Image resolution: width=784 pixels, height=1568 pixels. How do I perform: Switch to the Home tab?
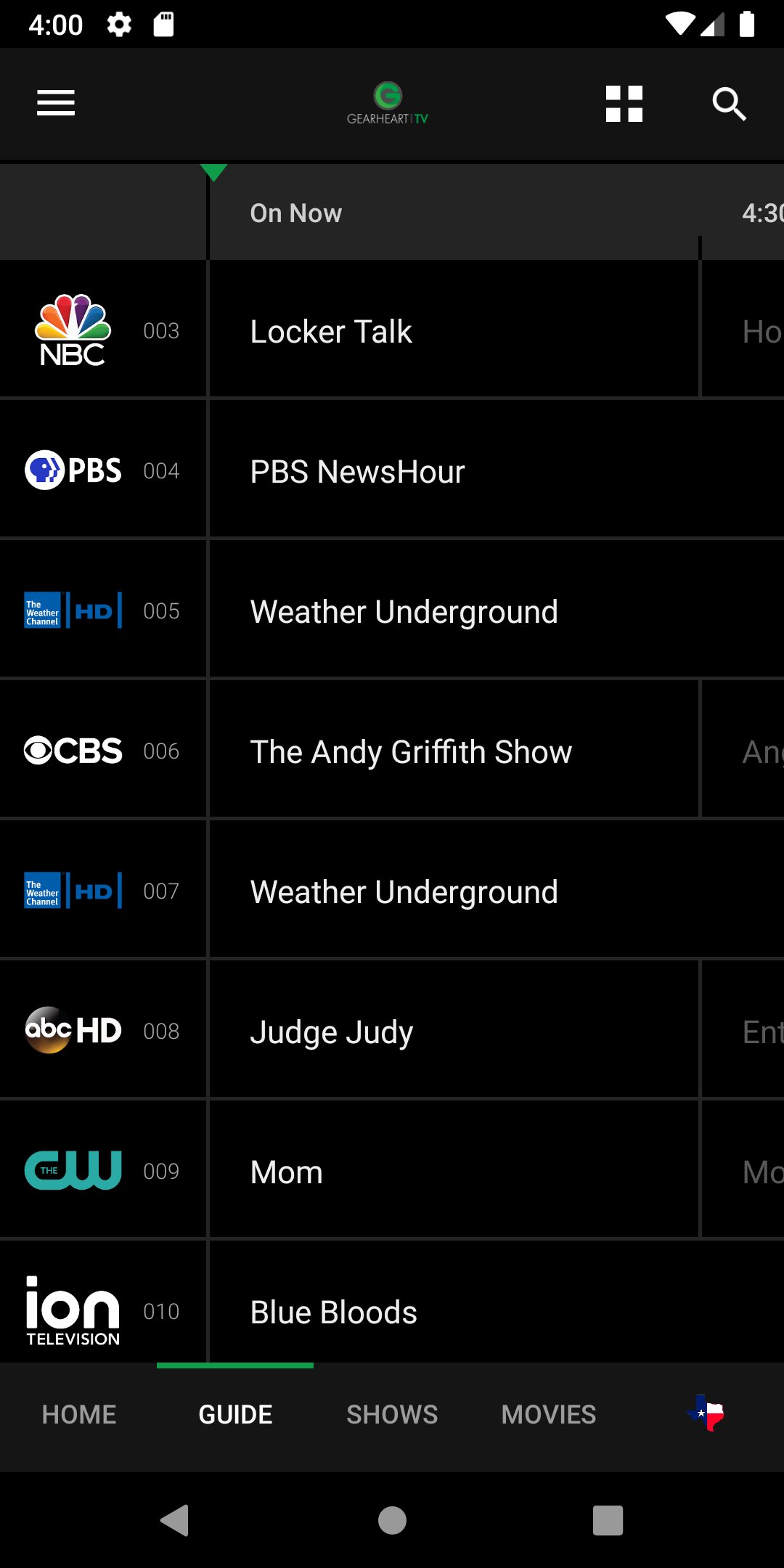click(79, 1414)
